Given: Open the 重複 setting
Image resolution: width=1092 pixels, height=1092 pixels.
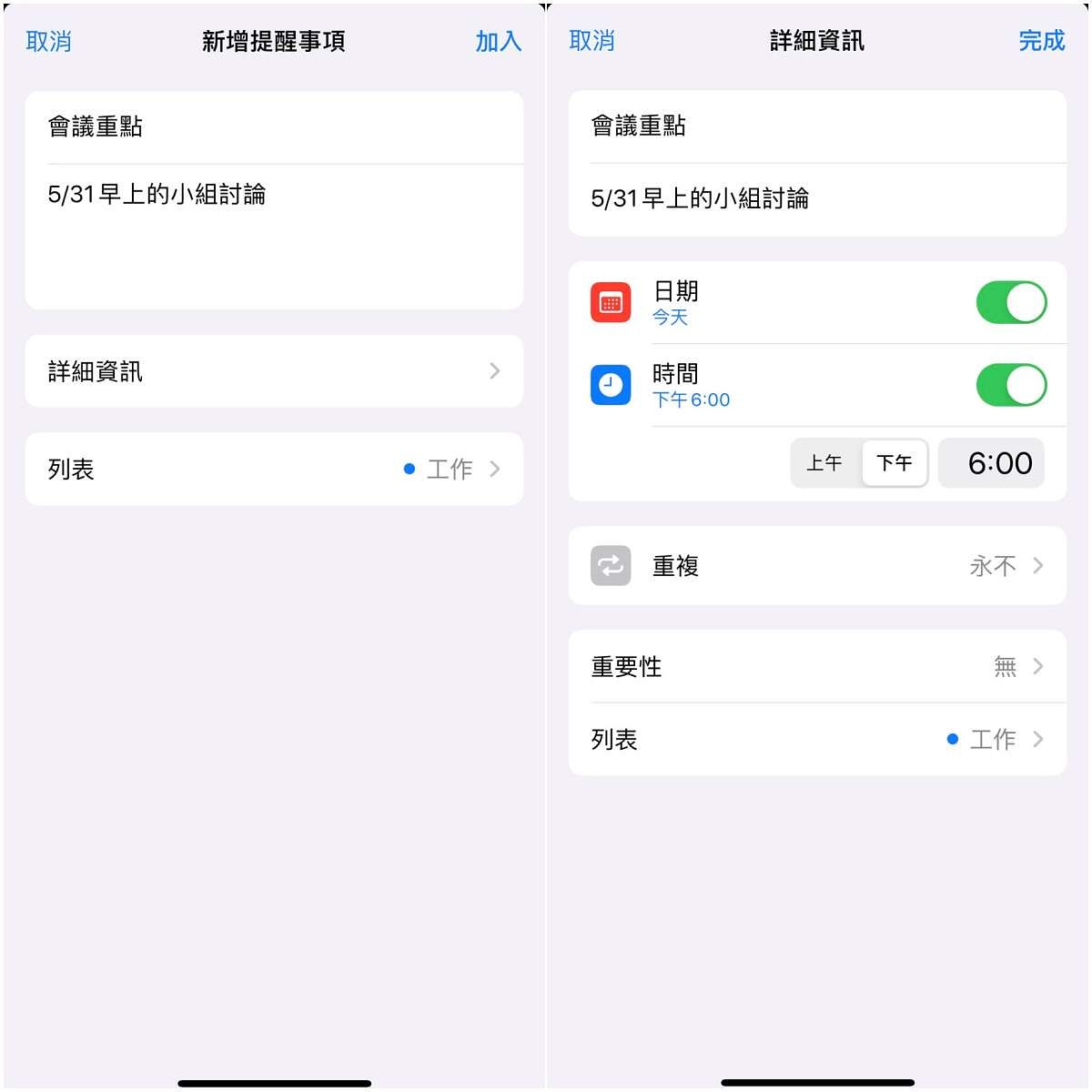Looking at the screenshot, I should 817,566.
